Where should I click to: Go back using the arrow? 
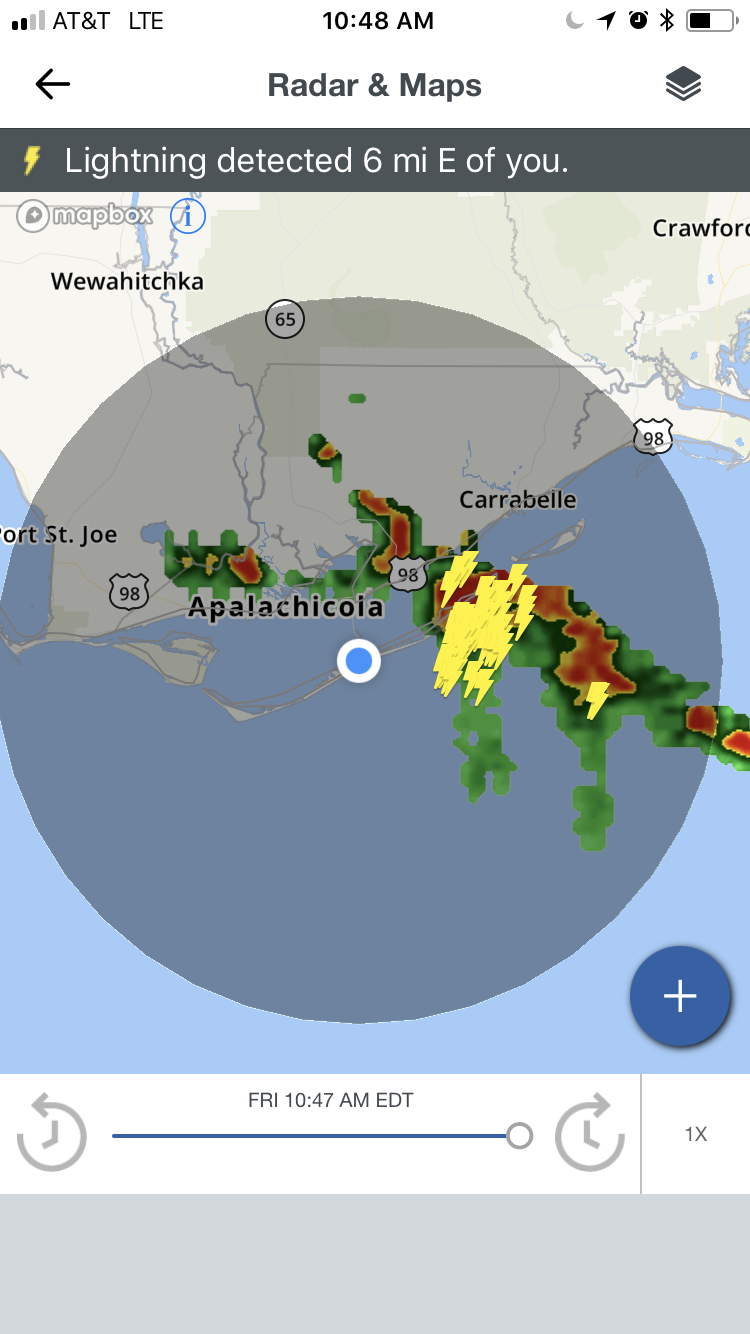pos(52,85)
